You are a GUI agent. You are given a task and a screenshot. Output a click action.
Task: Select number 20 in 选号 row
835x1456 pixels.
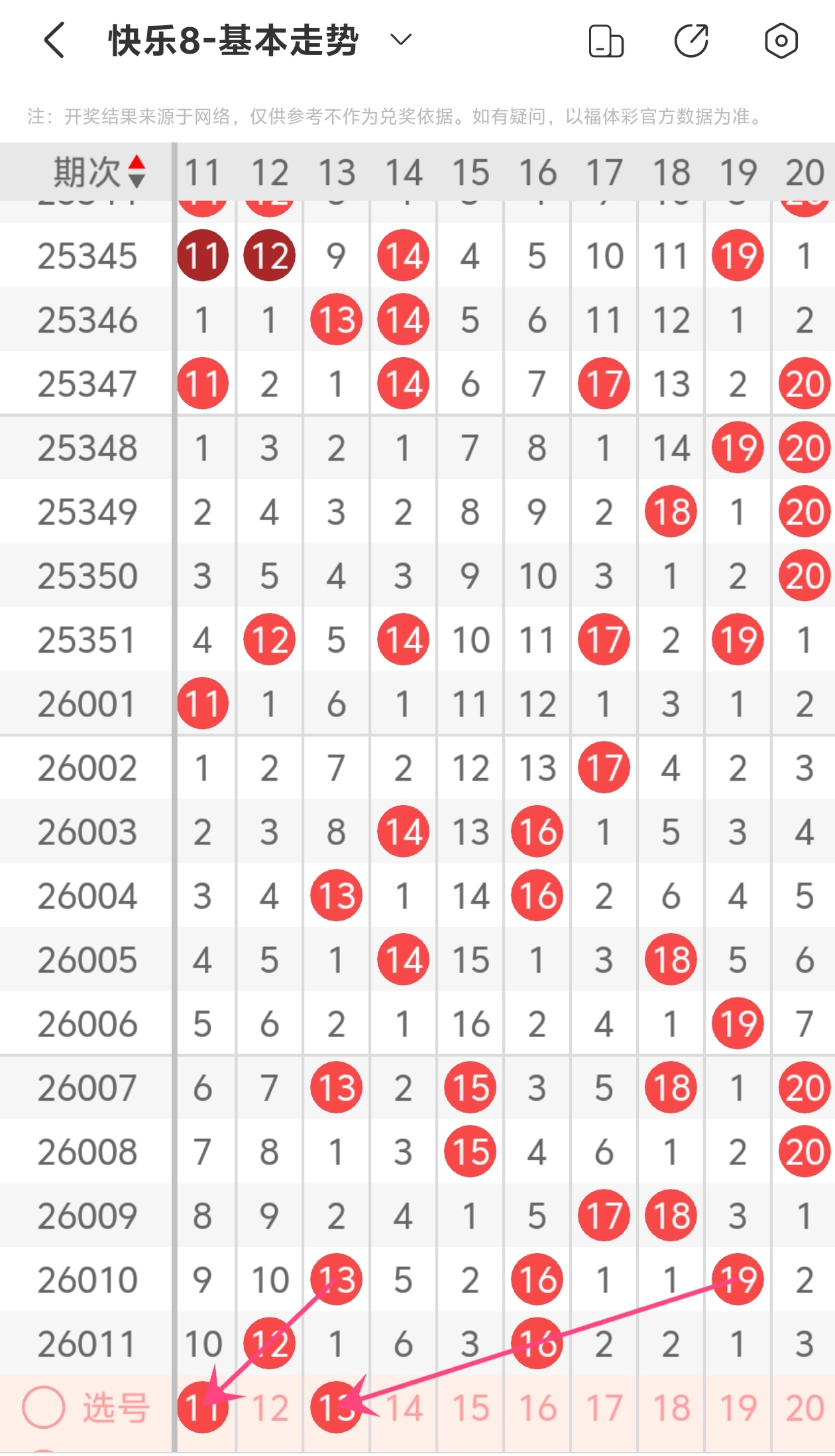point(805,1408)
